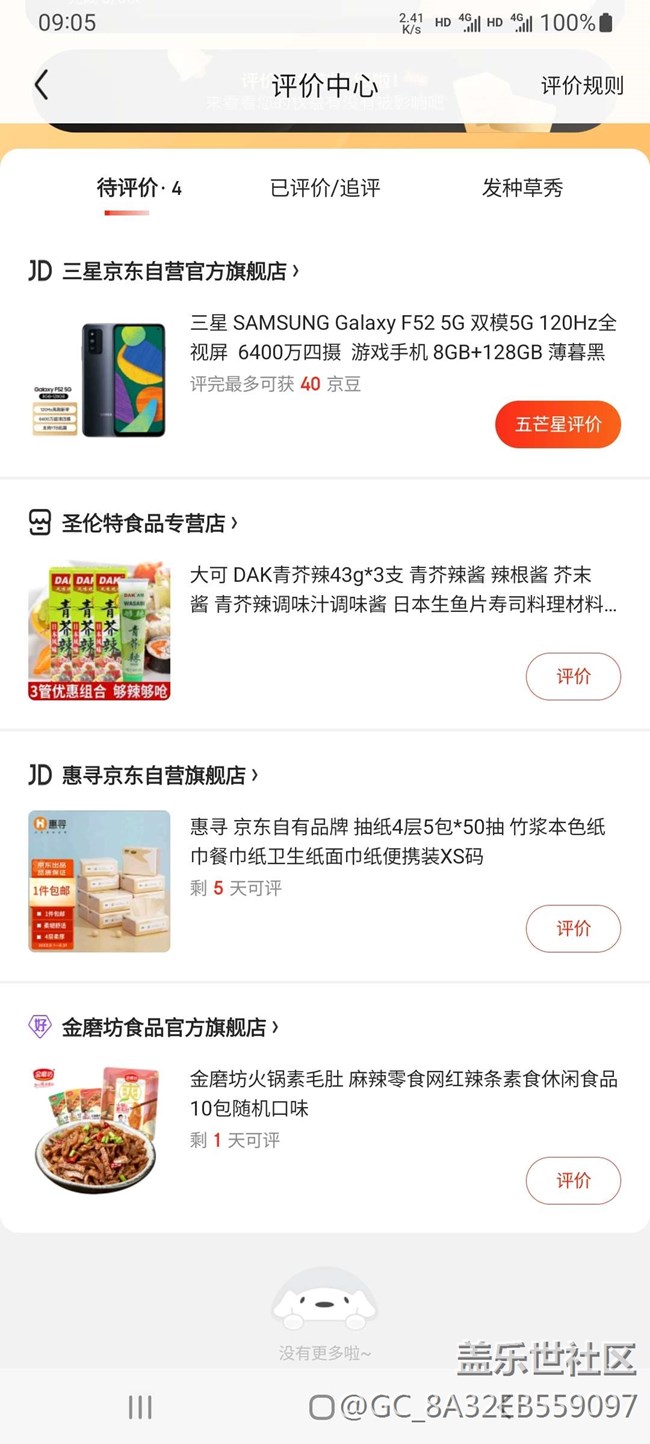
Task: Tap 五芒星评价 for Samsung Galaxy F52
Action: [x=558, y=425]
